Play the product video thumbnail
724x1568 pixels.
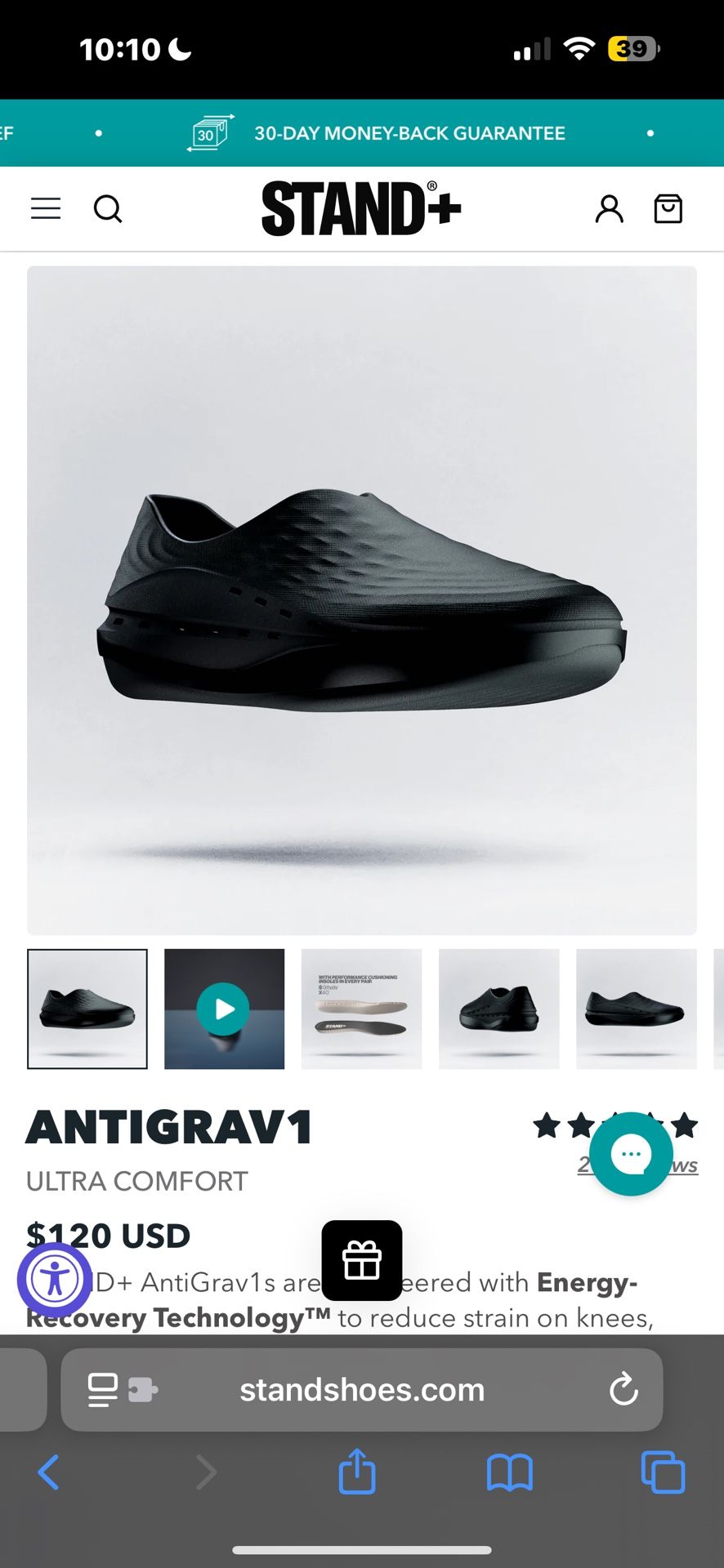coord(225,1009)
